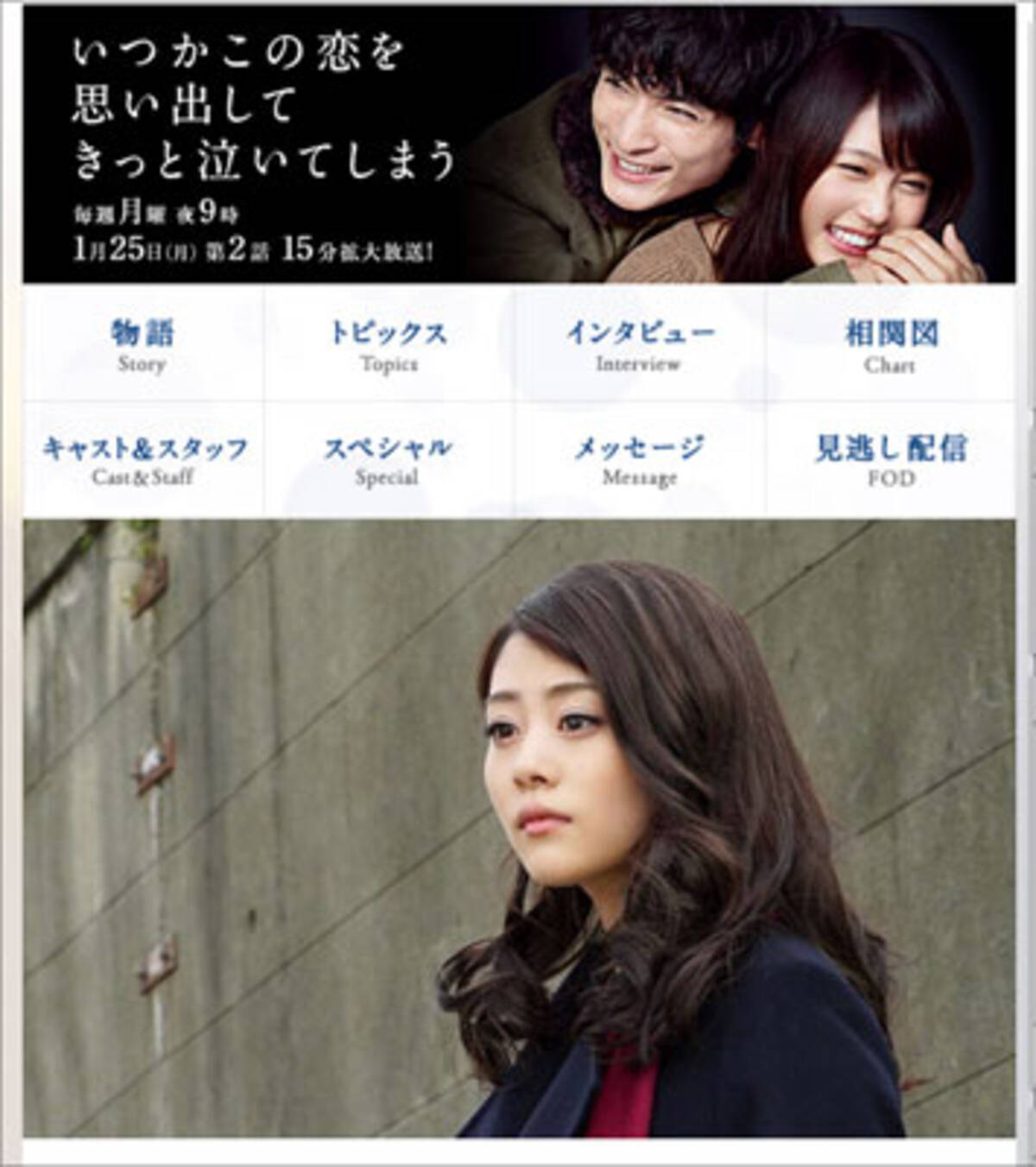Open the 相関図 Chart page

[890, 345]
